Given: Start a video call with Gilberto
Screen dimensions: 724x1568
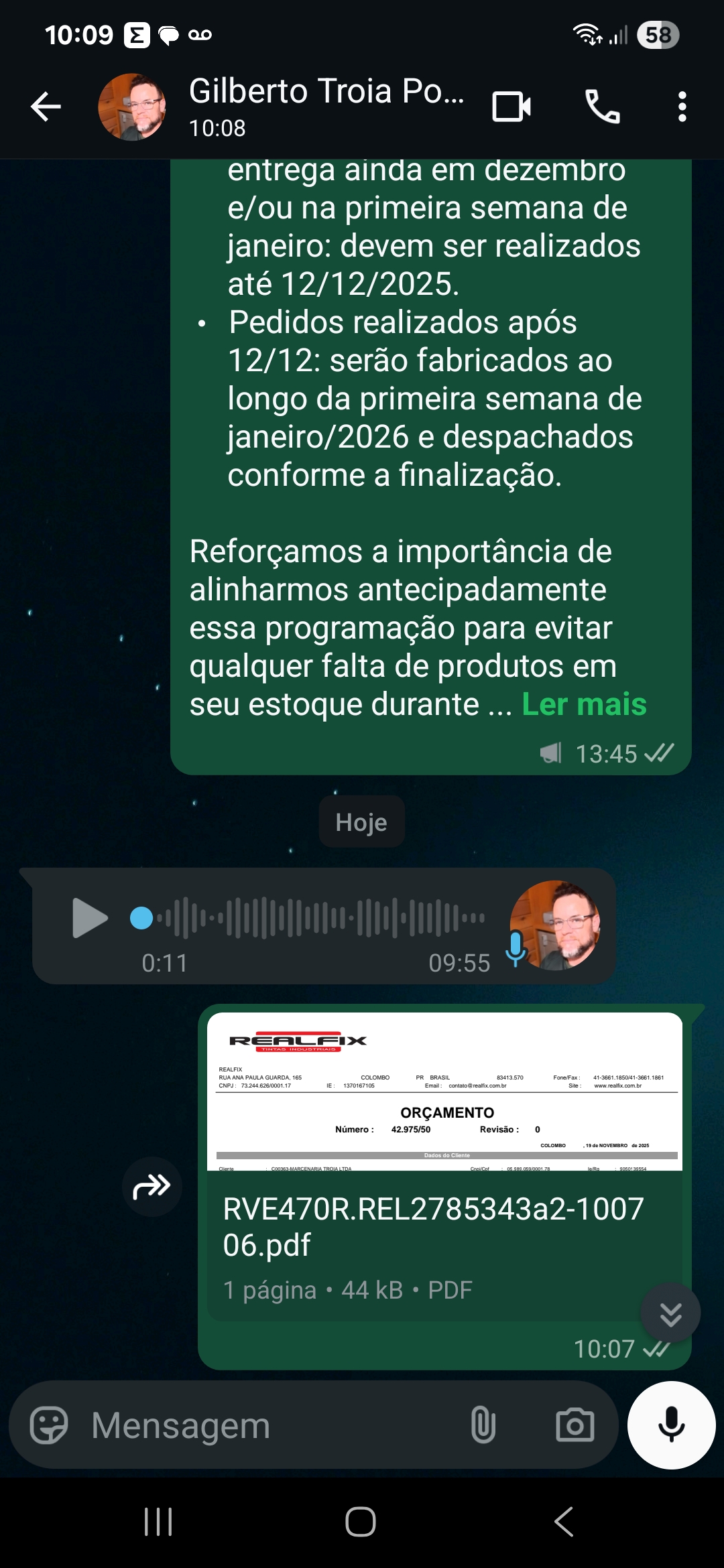Looking at the screenshot, I should tap(511, 107).
